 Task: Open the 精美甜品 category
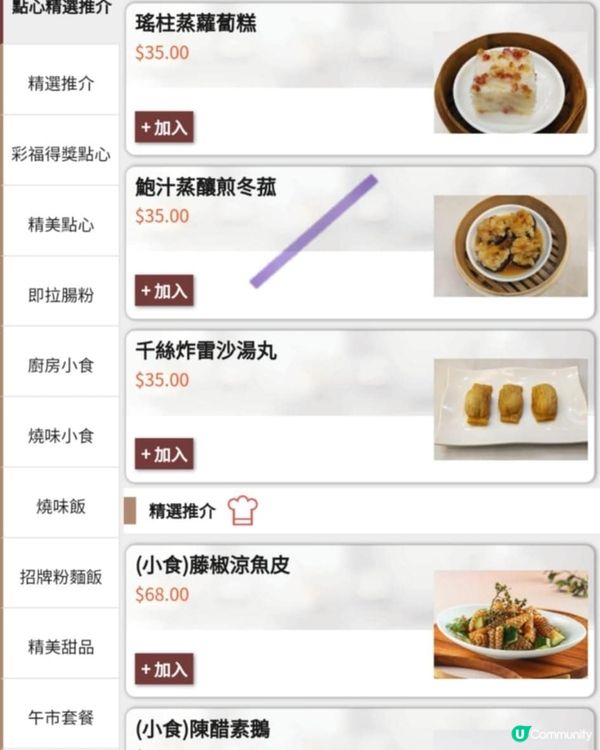click(x=61, y=647)
